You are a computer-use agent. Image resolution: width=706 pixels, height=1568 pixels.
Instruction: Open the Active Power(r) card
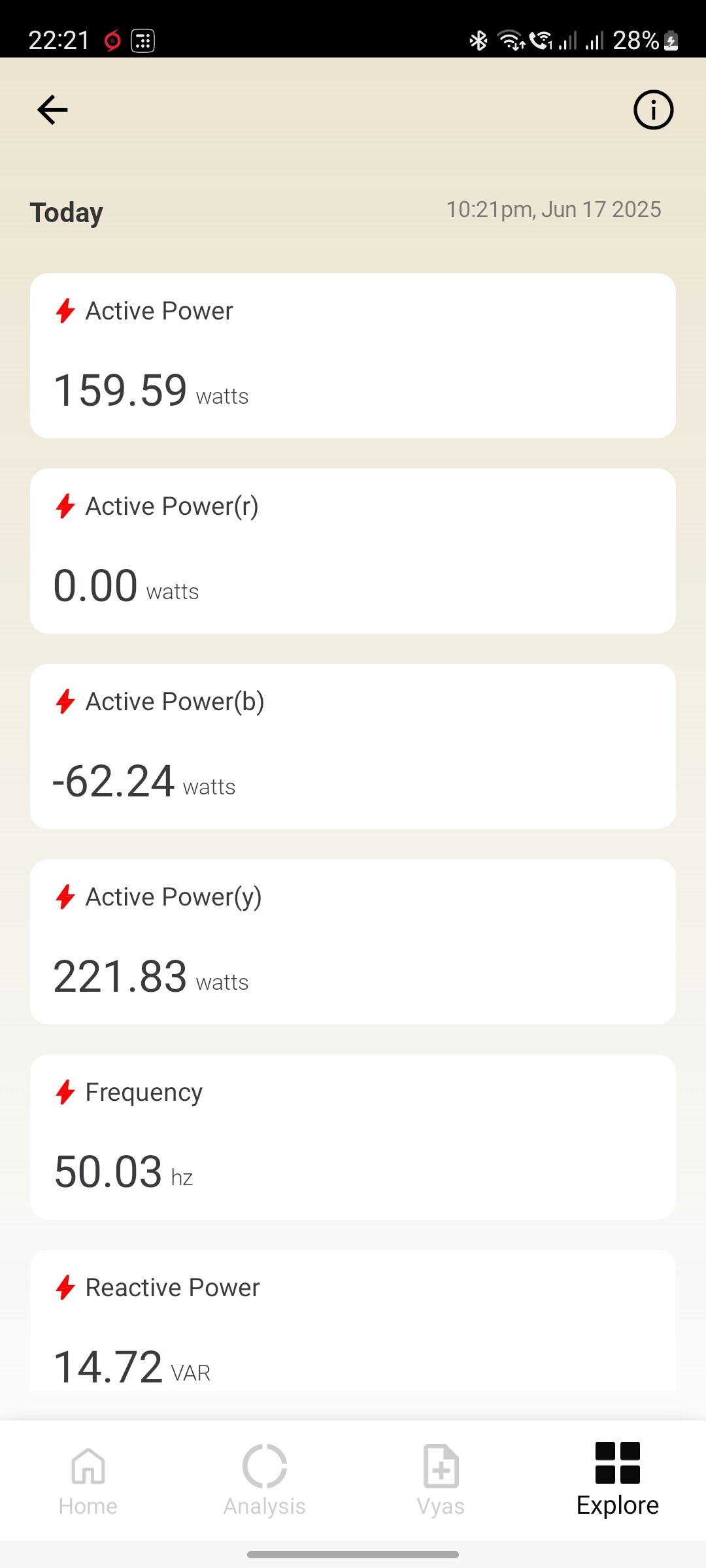pyautogui.click(x=353, y=551)
